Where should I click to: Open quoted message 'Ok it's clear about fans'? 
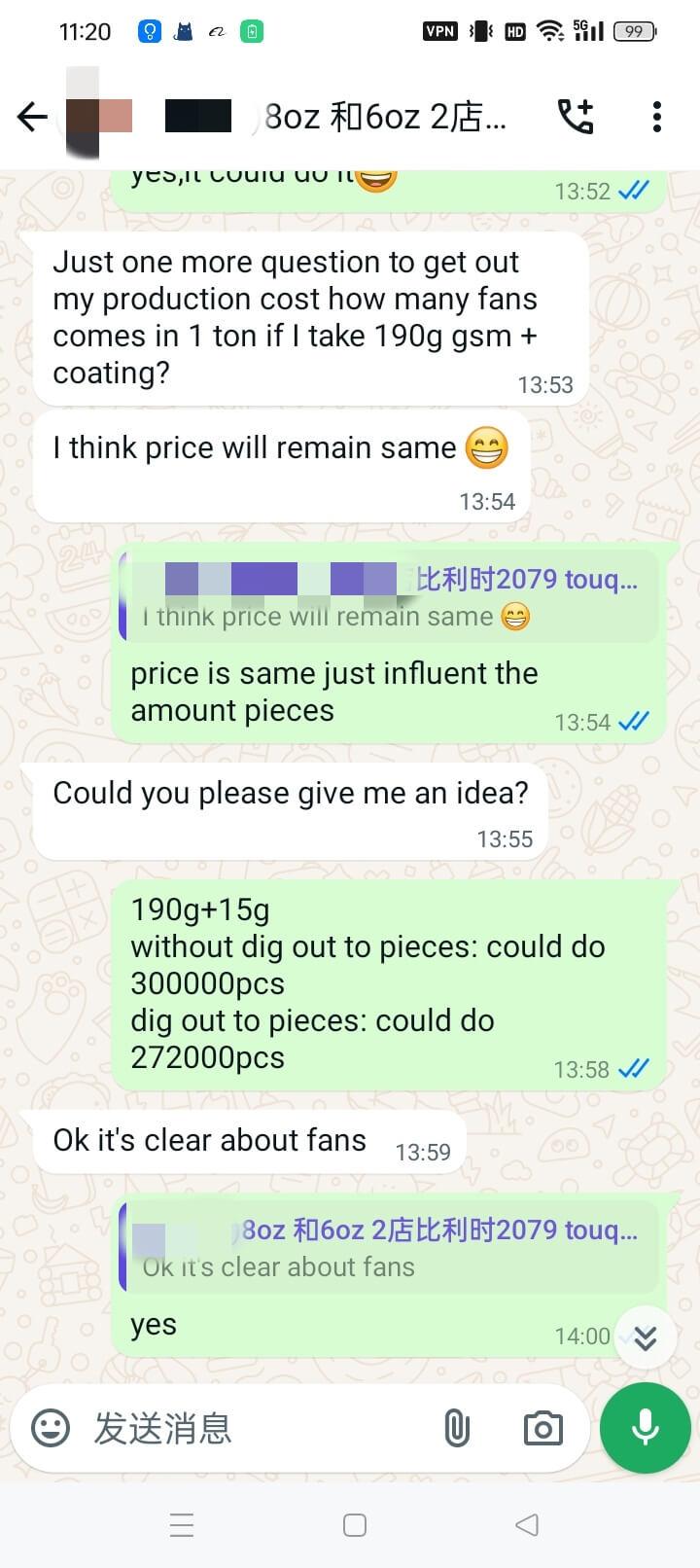pyautogui.click(x=389, y=1248)
